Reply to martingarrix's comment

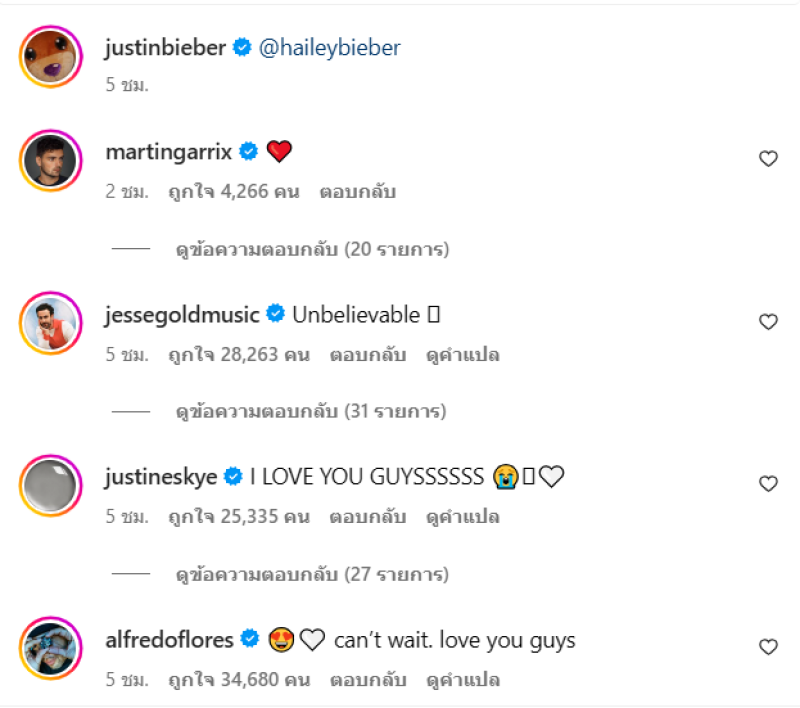pyautogui.click(x=357, y=191)
